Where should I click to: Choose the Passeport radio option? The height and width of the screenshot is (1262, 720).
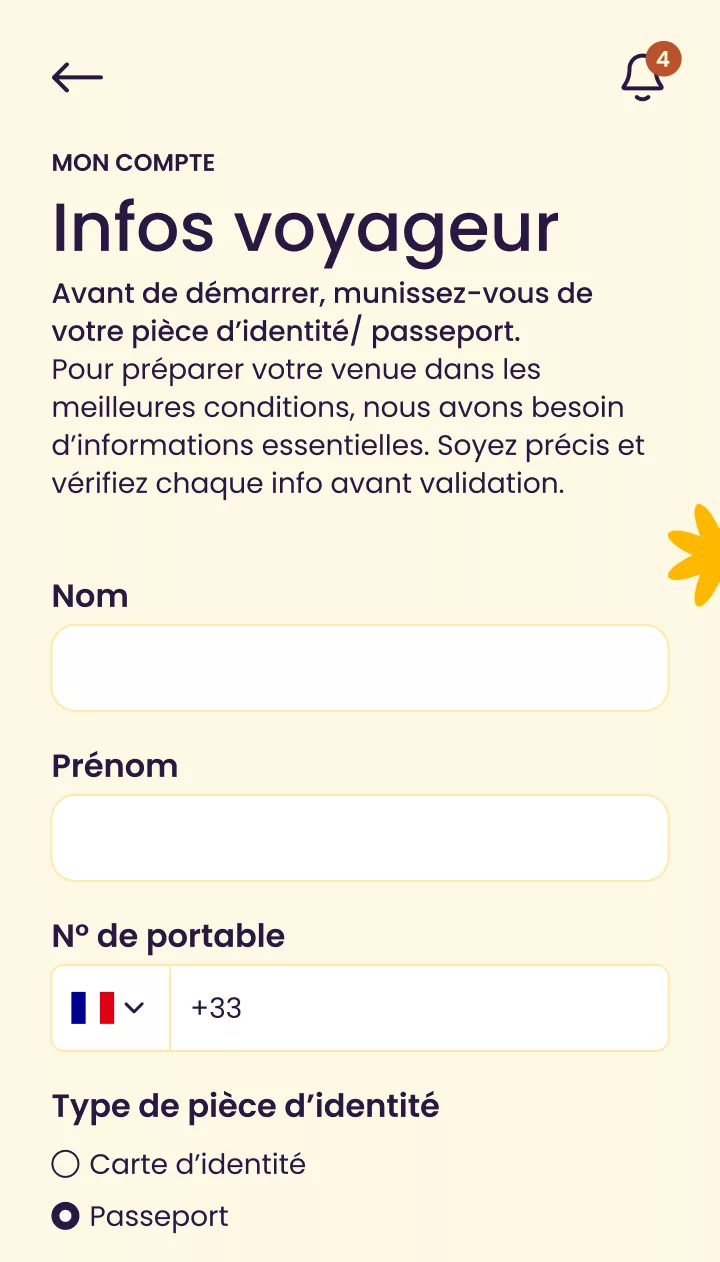tap(66, 1217)
